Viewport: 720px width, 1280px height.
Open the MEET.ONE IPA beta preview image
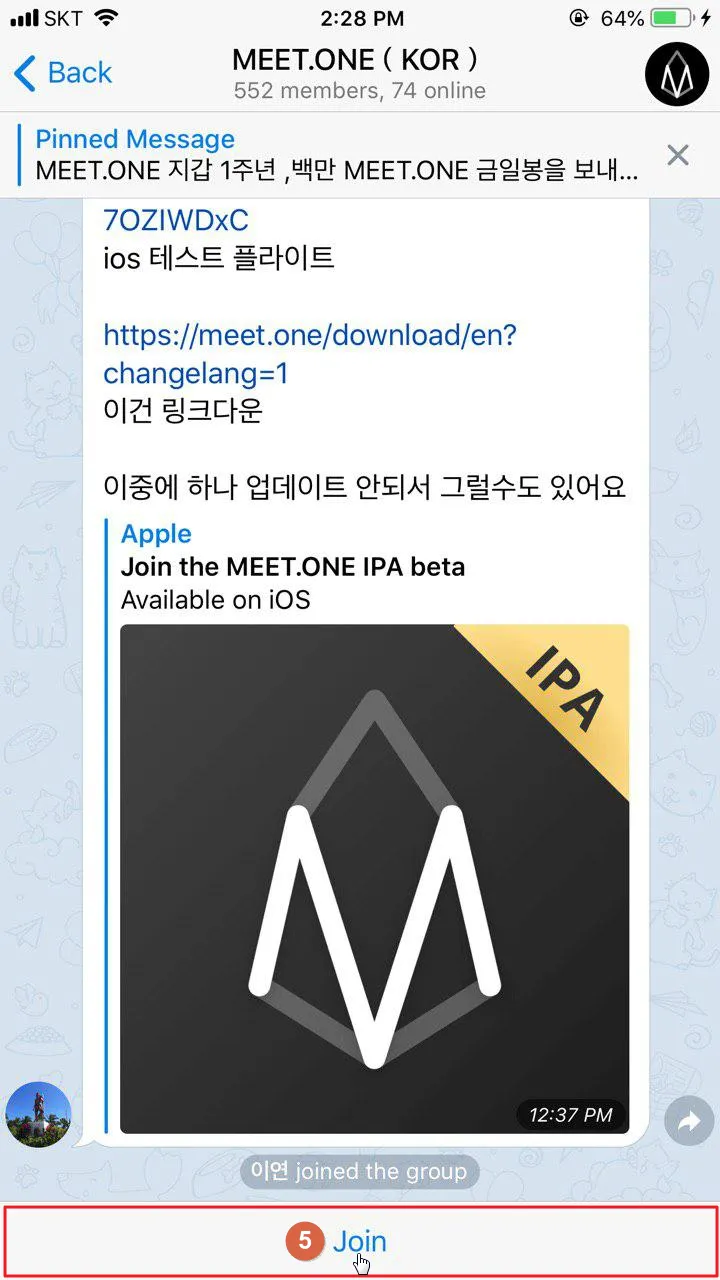(x=374, y=879)
